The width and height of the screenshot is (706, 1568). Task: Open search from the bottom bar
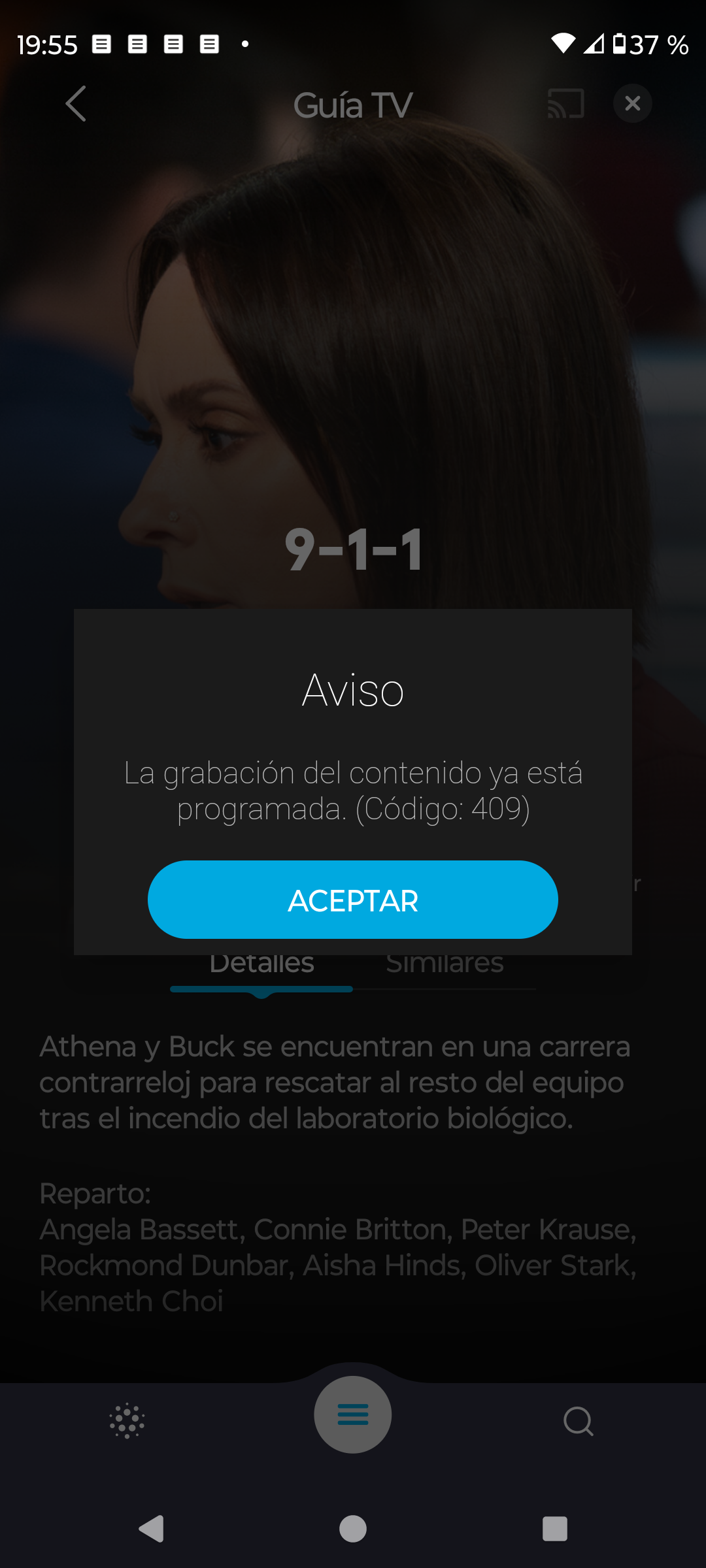[578, 1421]
